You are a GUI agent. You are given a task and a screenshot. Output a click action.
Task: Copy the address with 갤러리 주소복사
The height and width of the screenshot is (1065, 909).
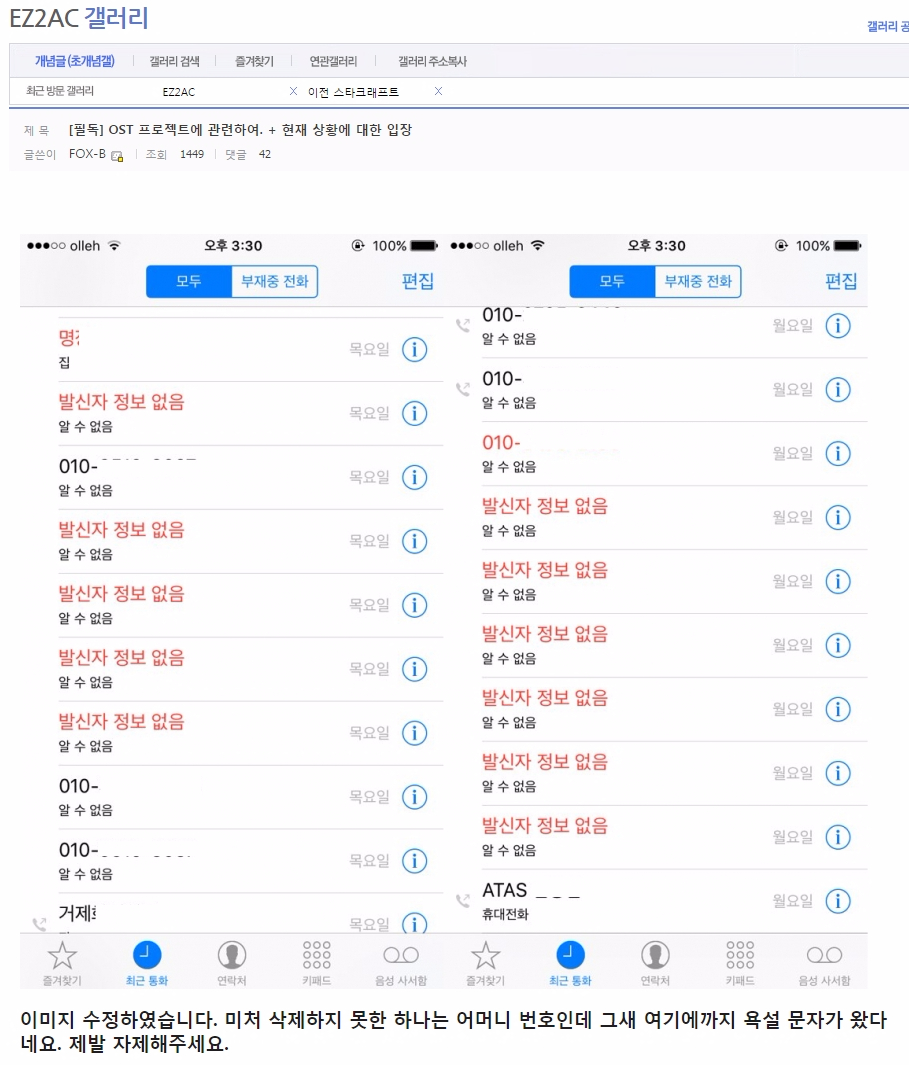pos(432,61)
